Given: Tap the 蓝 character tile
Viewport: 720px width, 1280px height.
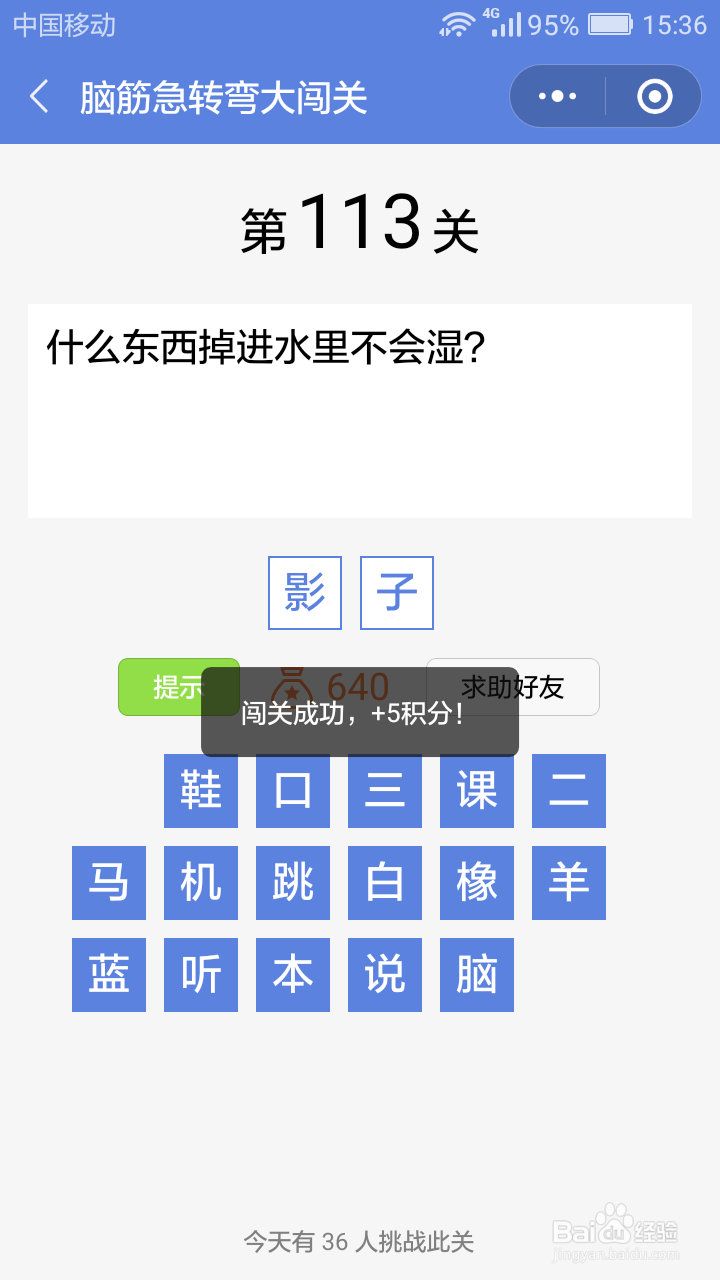Looking at the screenshot, I should pos(108,975).
